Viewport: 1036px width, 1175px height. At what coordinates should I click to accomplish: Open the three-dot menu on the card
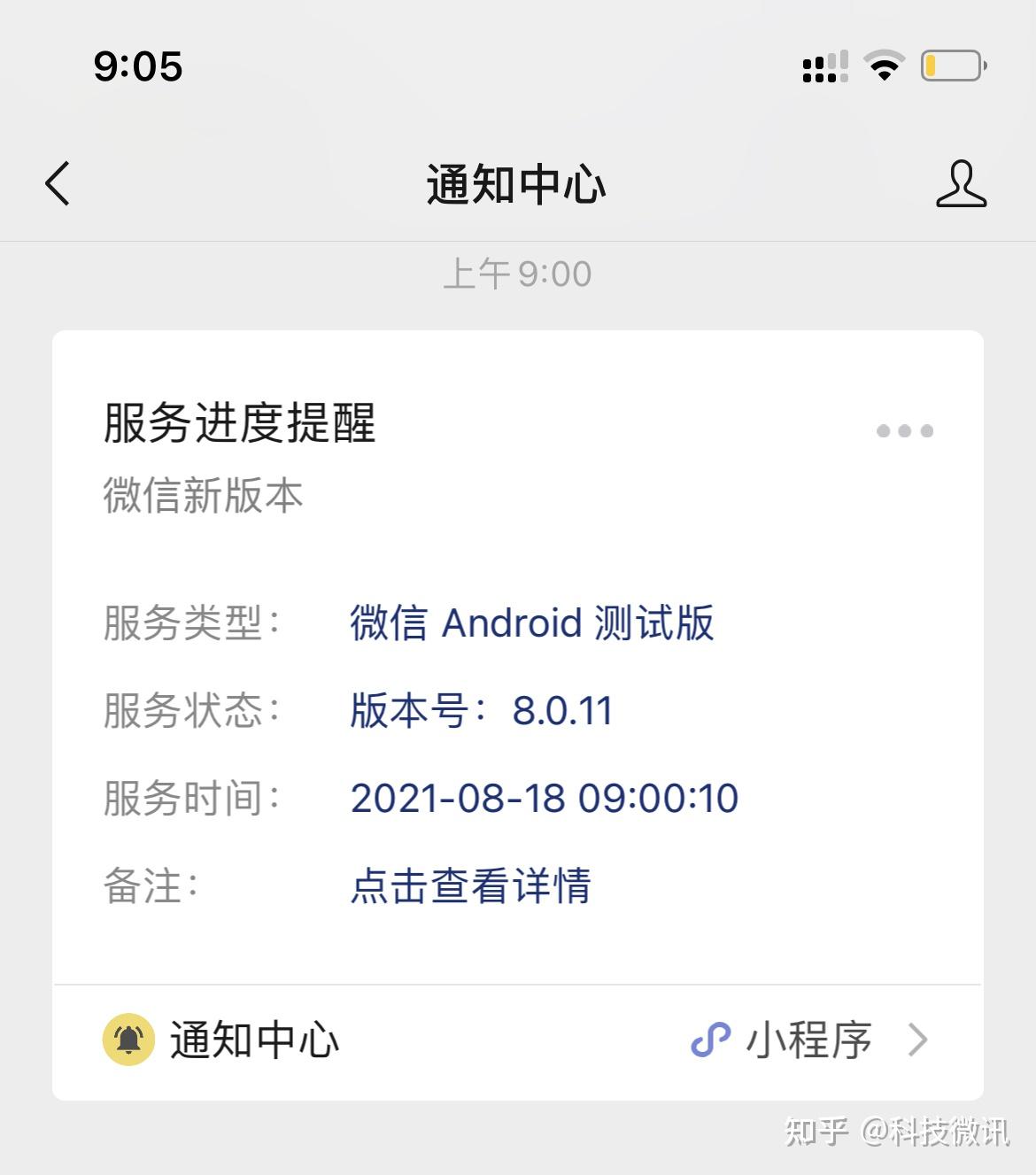coord(904,431)
